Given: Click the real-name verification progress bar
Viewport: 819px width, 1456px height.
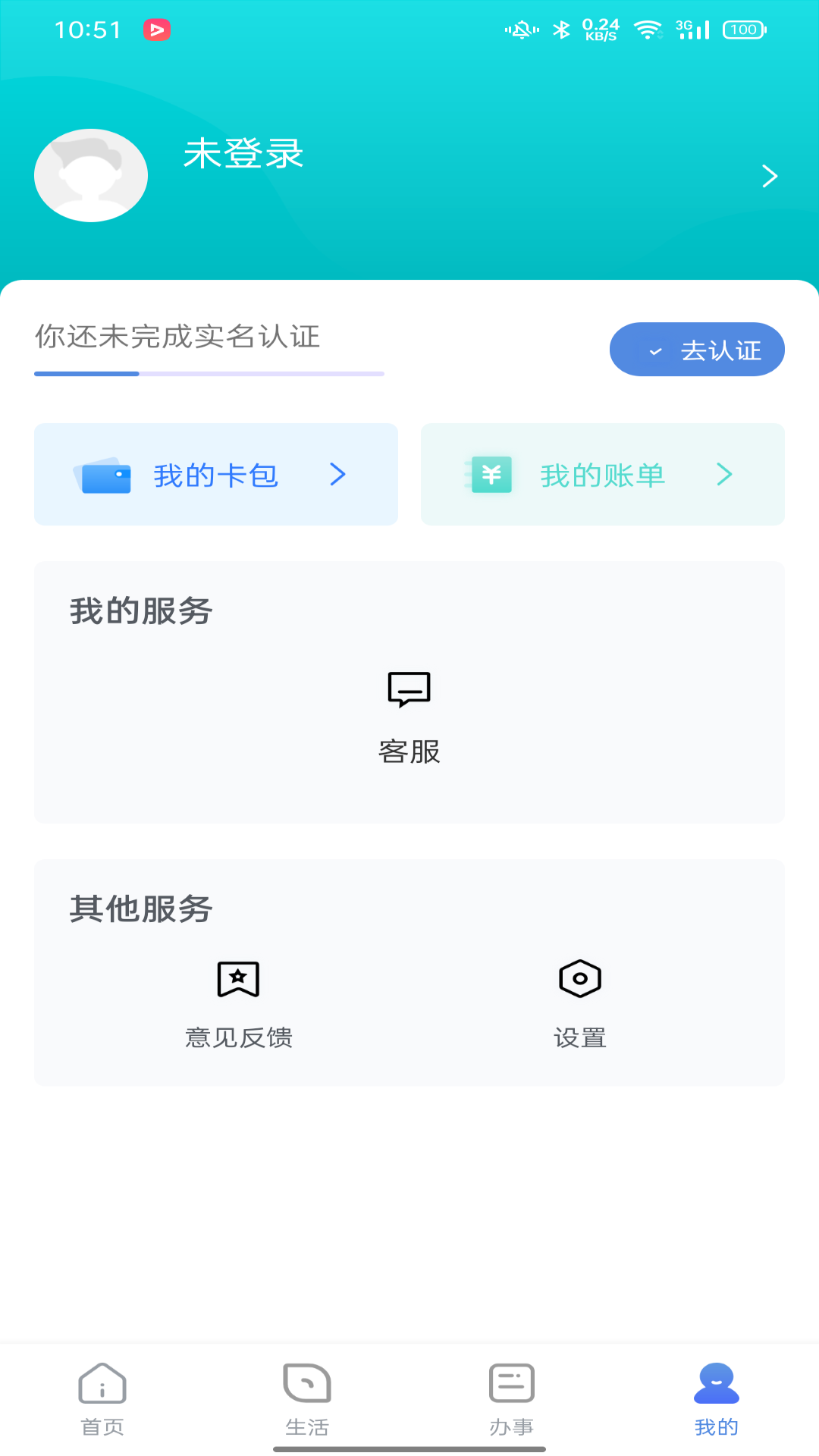Looking at the screenshot, I should [x=209, y=374].
